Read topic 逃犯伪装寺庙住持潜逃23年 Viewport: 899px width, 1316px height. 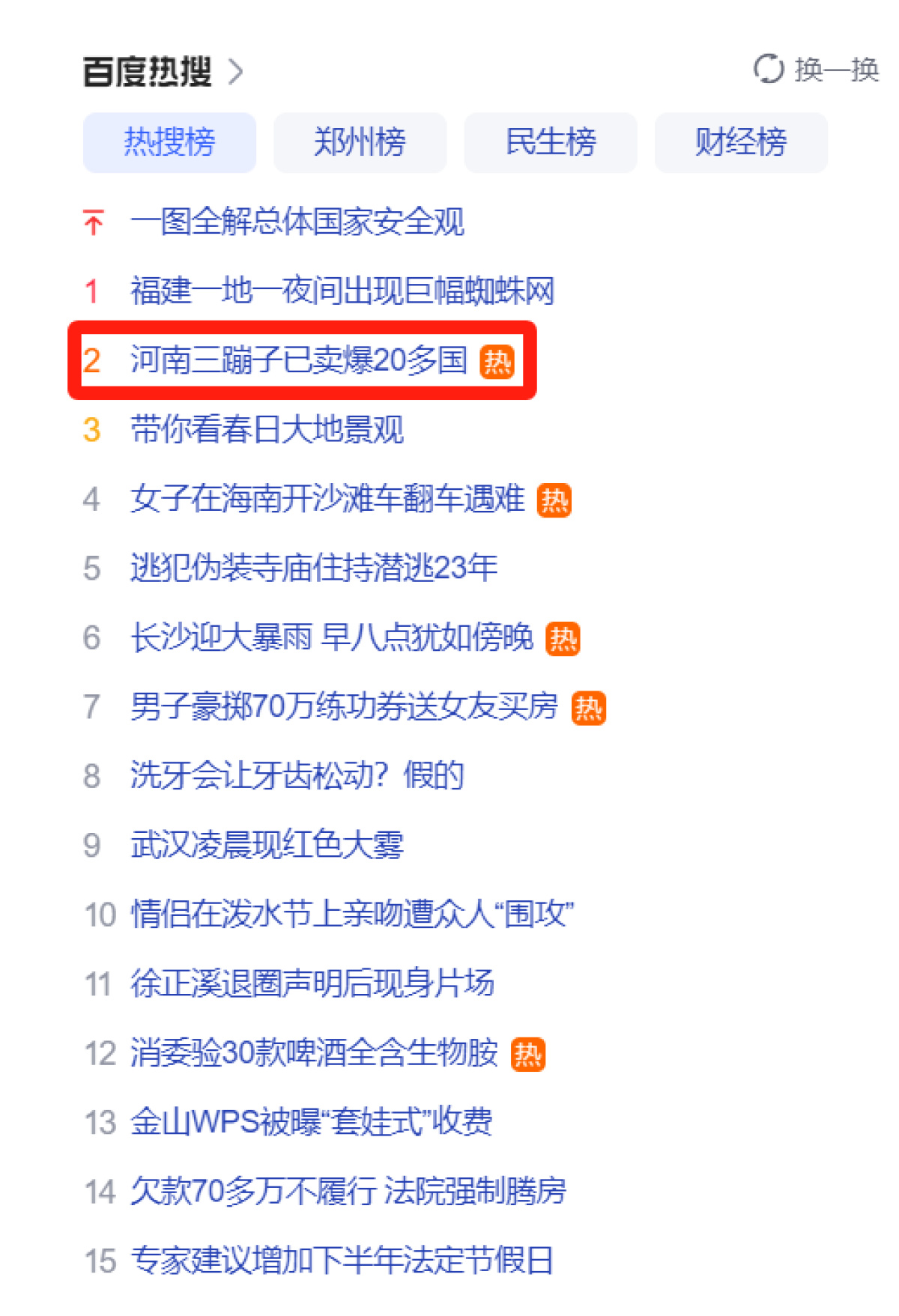pyautogui.click(x=314, y=568)
